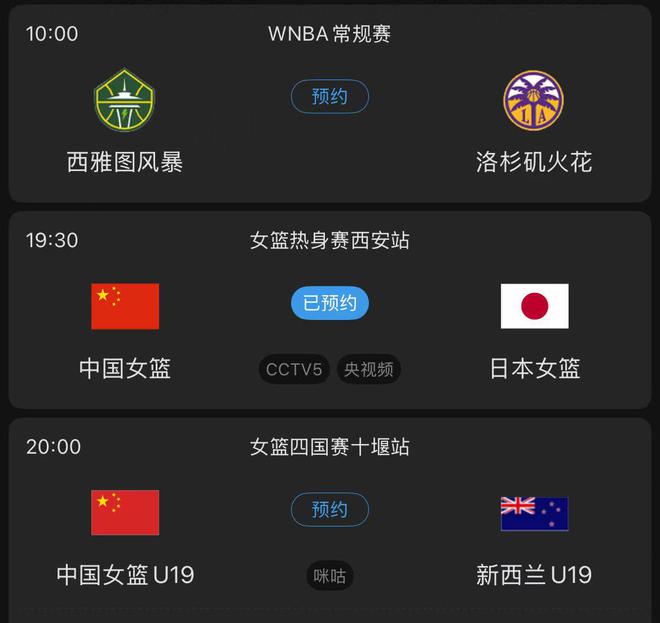The image size is (660, 623).
Task: Tap 已预约 for 中国女篮 vs 日本女篮
Action: (329, 303)
